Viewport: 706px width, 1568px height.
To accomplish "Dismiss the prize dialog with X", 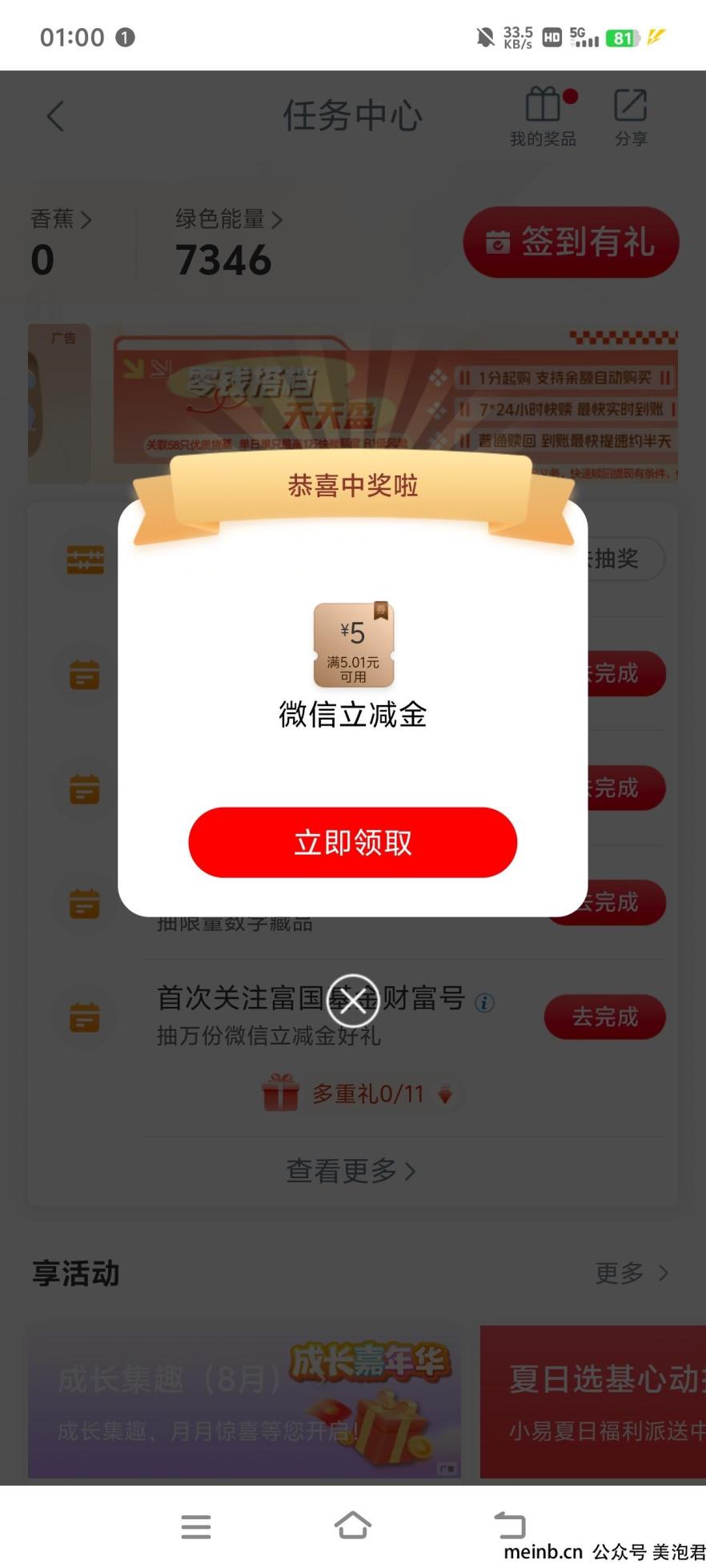I will click(352, 1001).
